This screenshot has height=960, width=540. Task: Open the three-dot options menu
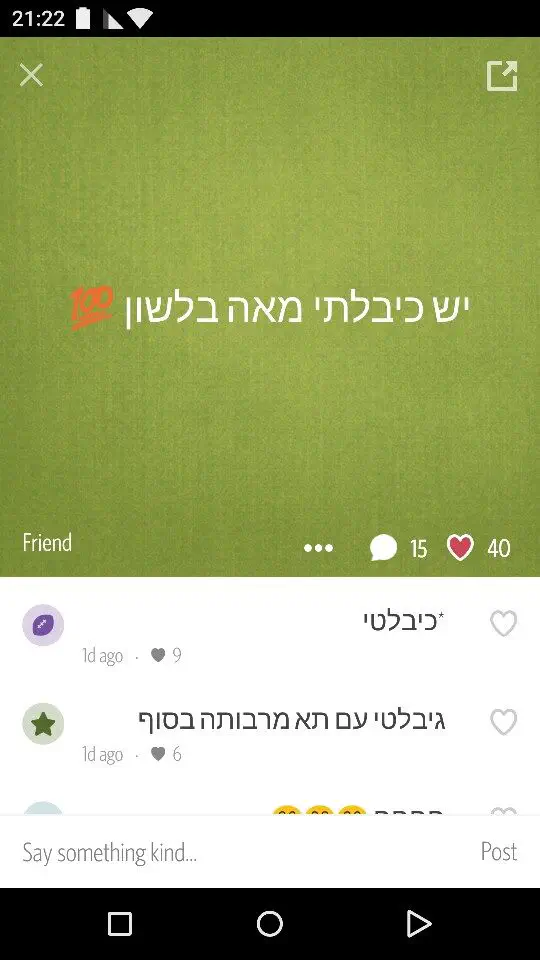click(x=318, y=548)
